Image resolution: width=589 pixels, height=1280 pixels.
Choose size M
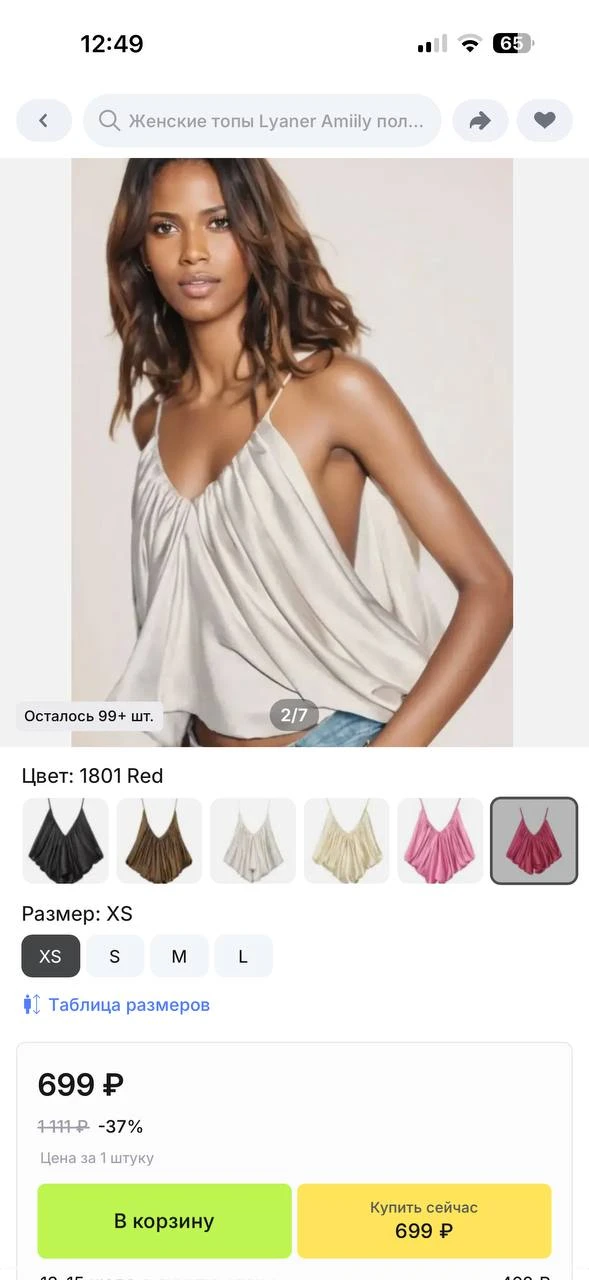tap(179, 956)
